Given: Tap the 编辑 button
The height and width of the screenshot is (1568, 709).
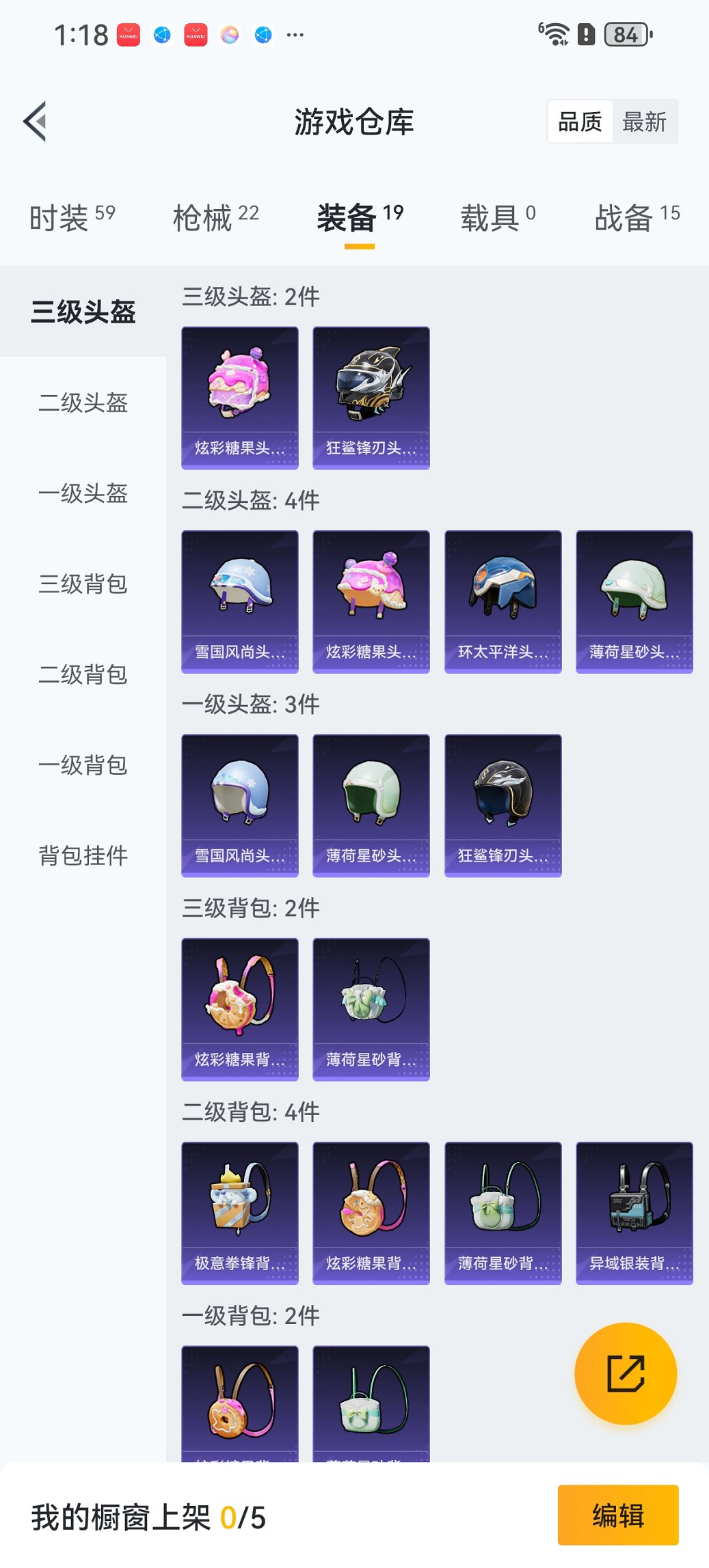Looking at the screenshot, I should pyautogui.click(x=618, y=1515).
